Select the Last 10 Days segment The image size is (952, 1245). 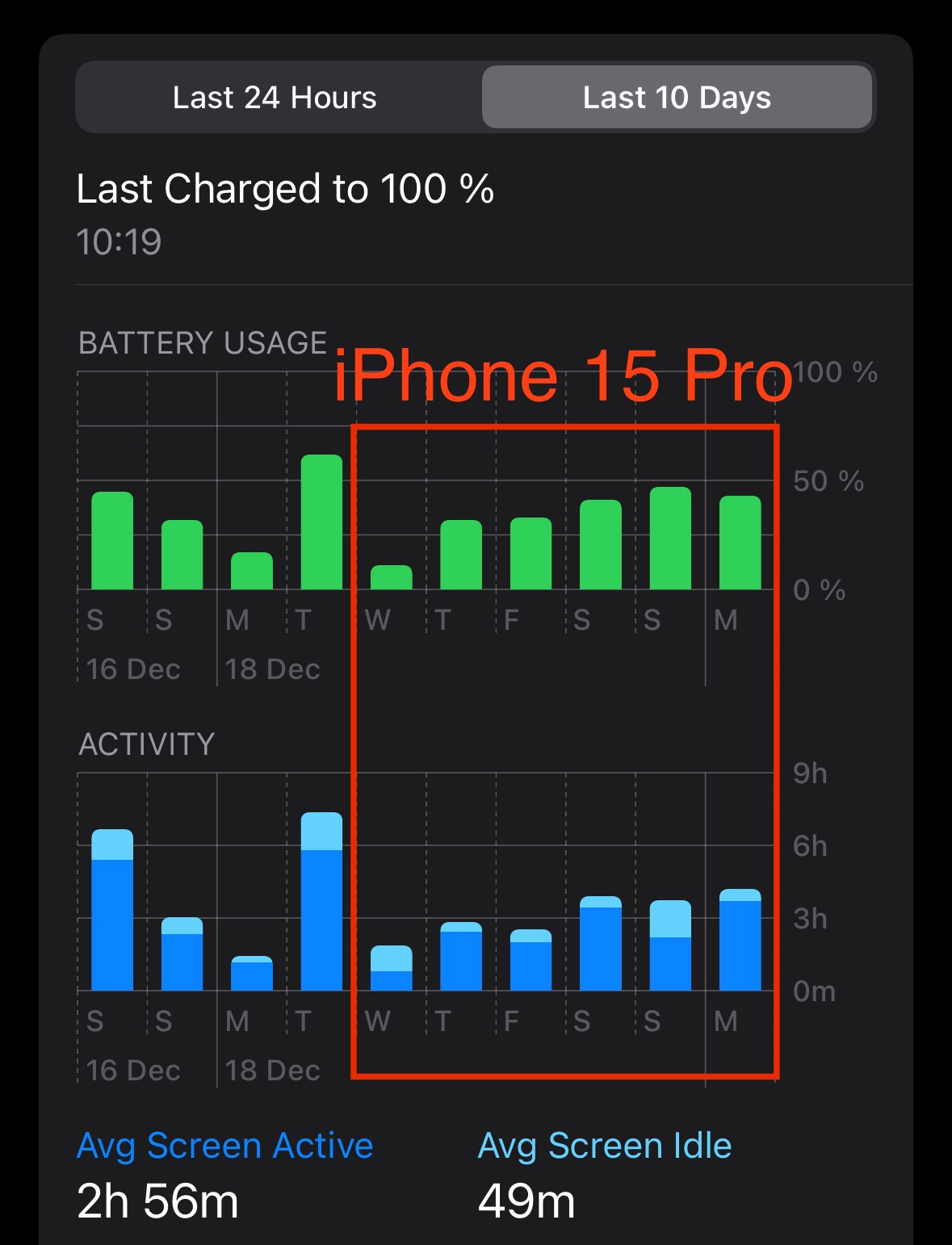(x=677, y=98)
